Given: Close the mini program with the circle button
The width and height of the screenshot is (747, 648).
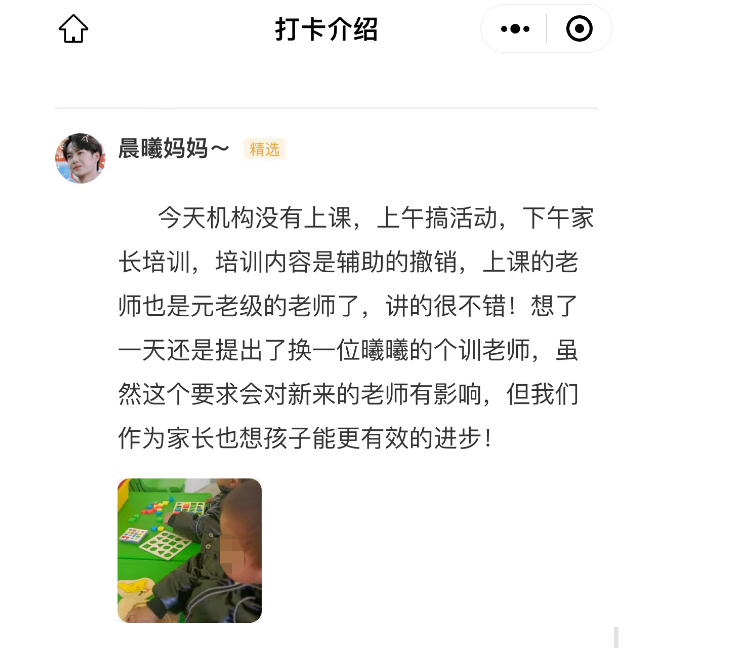Looking at the screenshot, I should (x=579, y=29).
